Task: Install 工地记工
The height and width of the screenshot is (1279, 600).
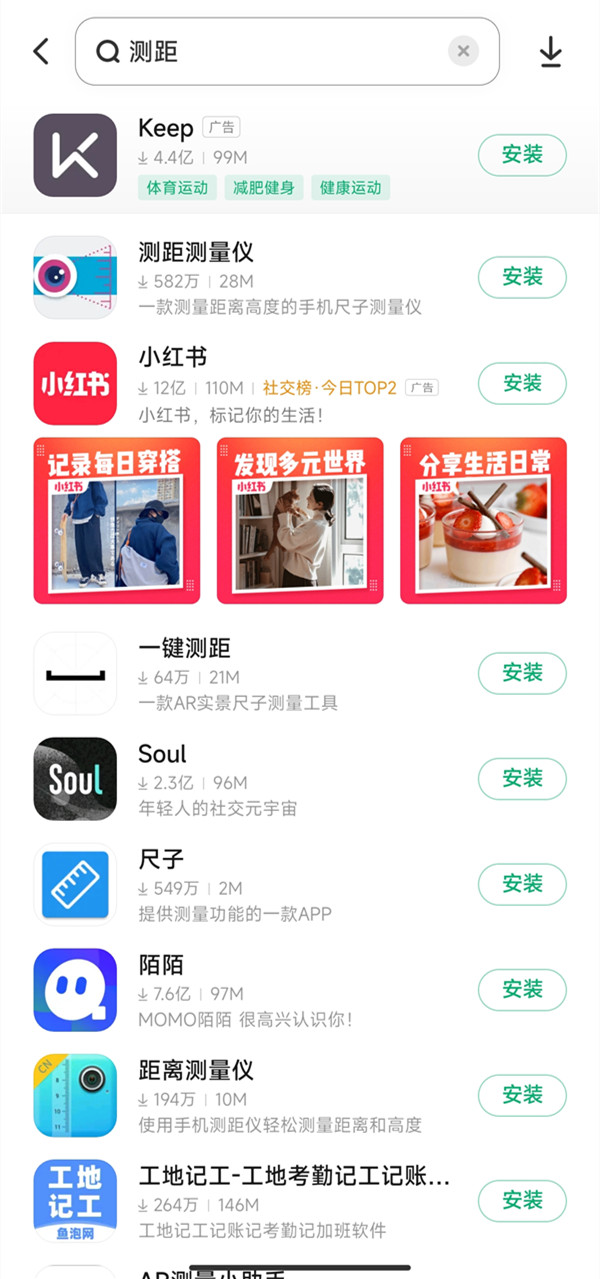Action: point(522,1200)
